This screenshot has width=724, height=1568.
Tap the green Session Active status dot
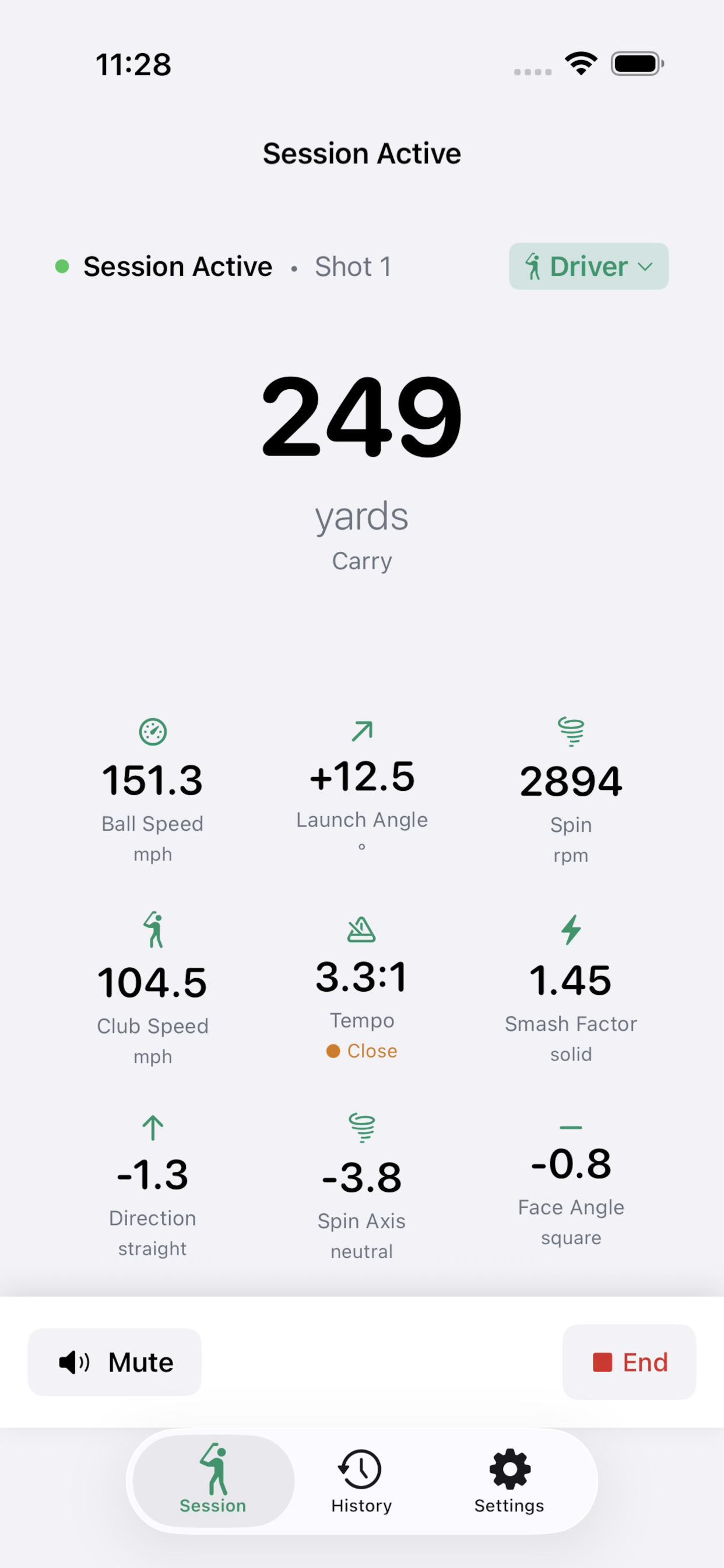(61, 266)
